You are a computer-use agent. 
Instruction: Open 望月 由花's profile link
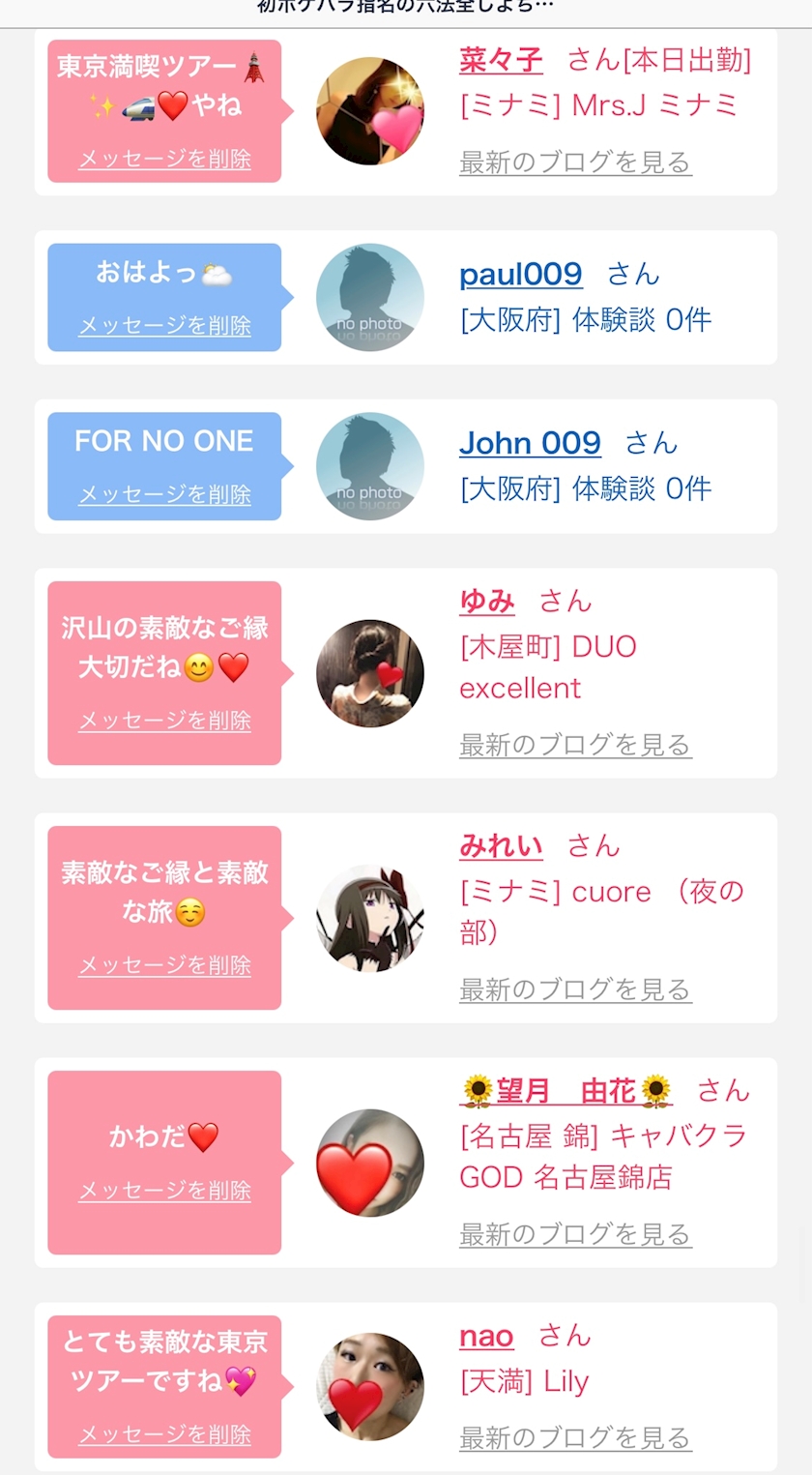tap(566, 1091)
